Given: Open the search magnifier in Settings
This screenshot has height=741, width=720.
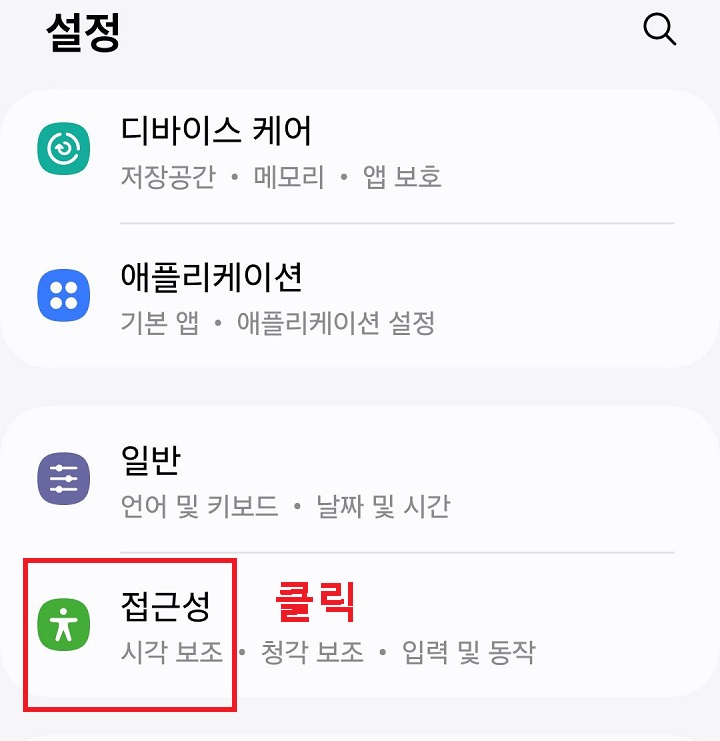Looking at the screenshot, I should click(660, 30).
